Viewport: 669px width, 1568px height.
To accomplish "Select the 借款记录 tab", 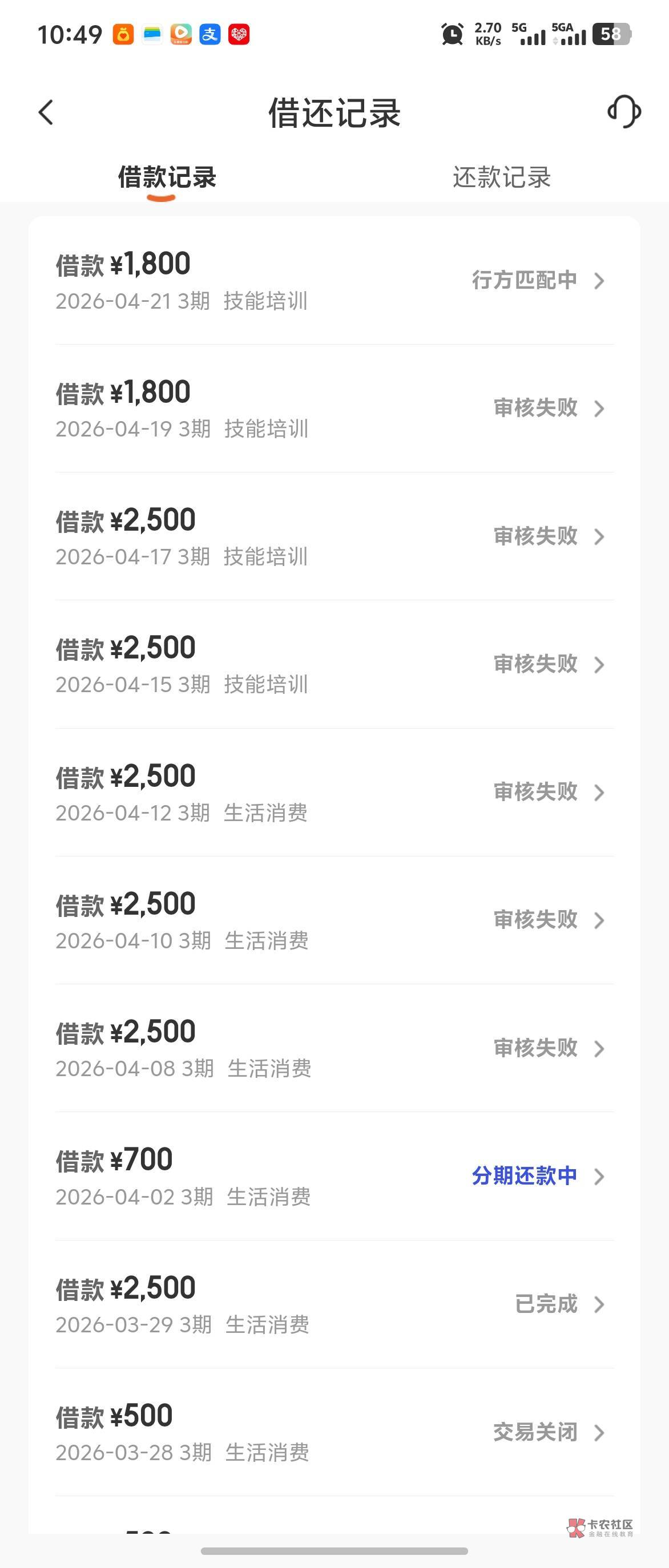I will pyautogui.click(x=167, y=177).
